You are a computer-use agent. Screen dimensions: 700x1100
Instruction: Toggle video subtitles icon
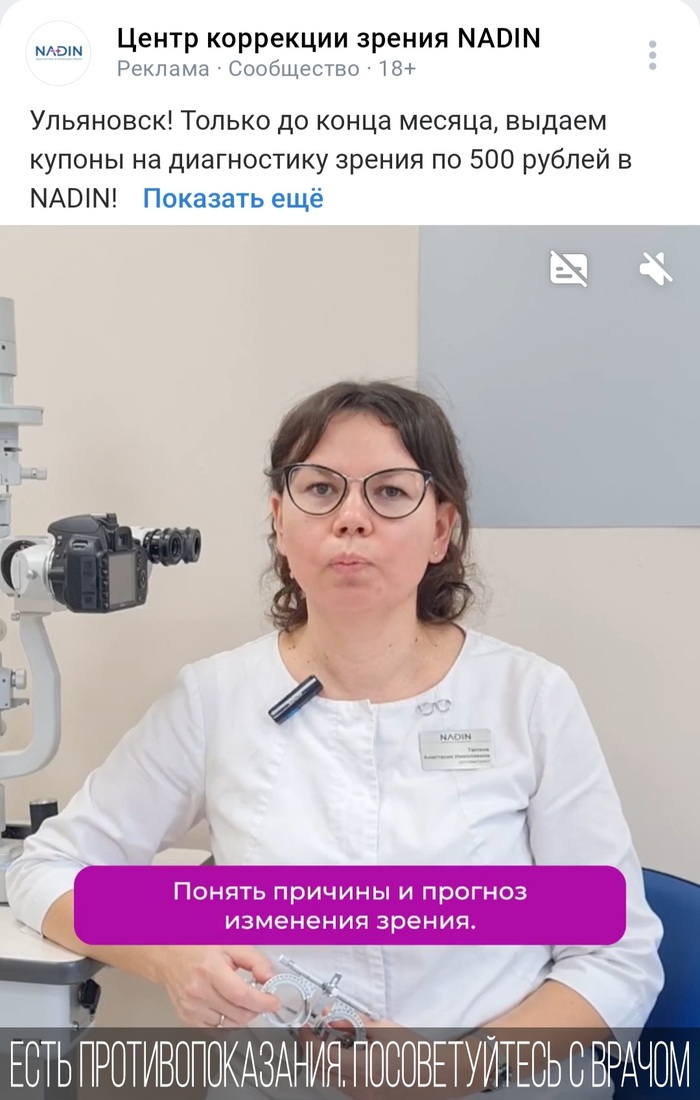tap(569, 268)
